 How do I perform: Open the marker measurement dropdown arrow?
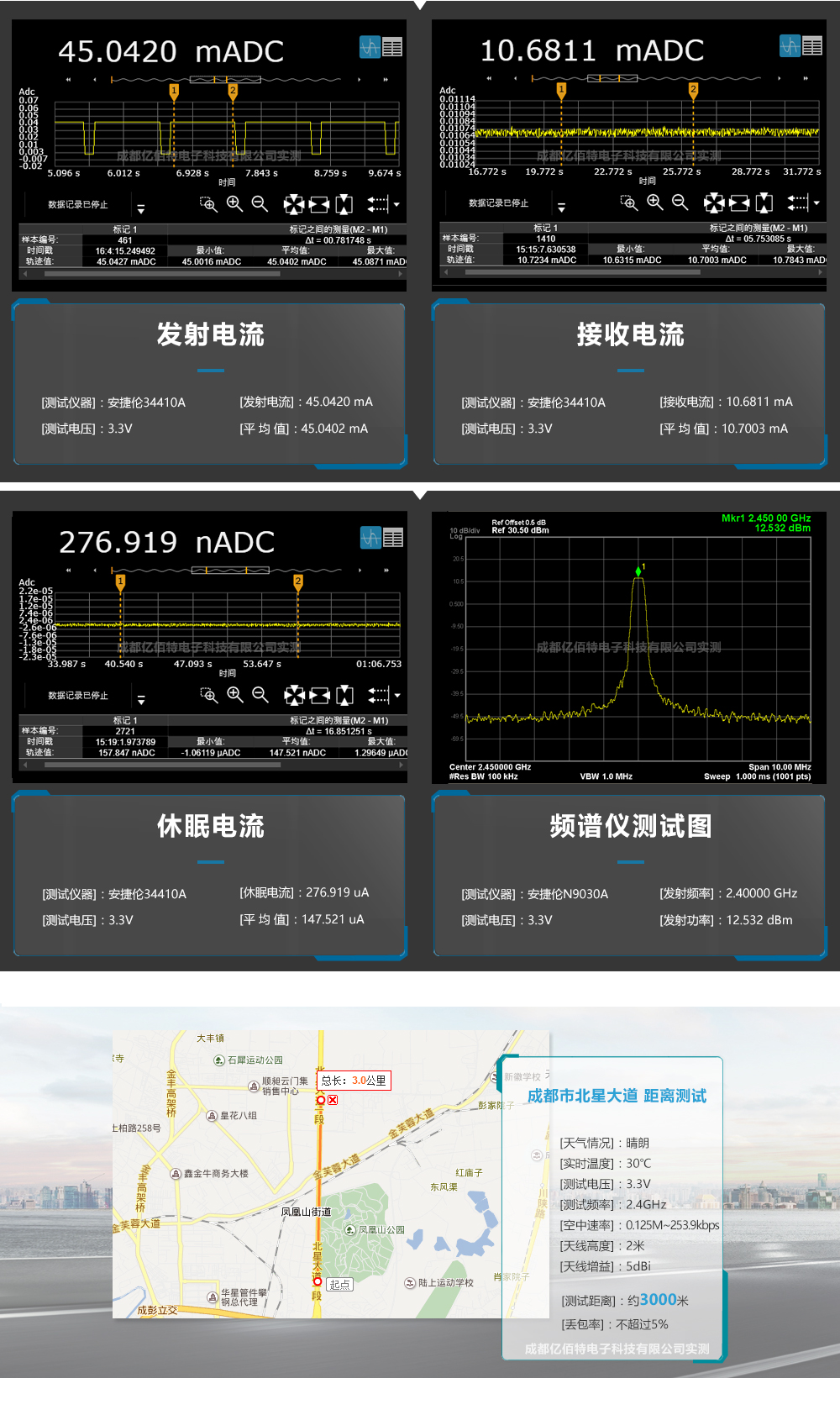point(395,204)
